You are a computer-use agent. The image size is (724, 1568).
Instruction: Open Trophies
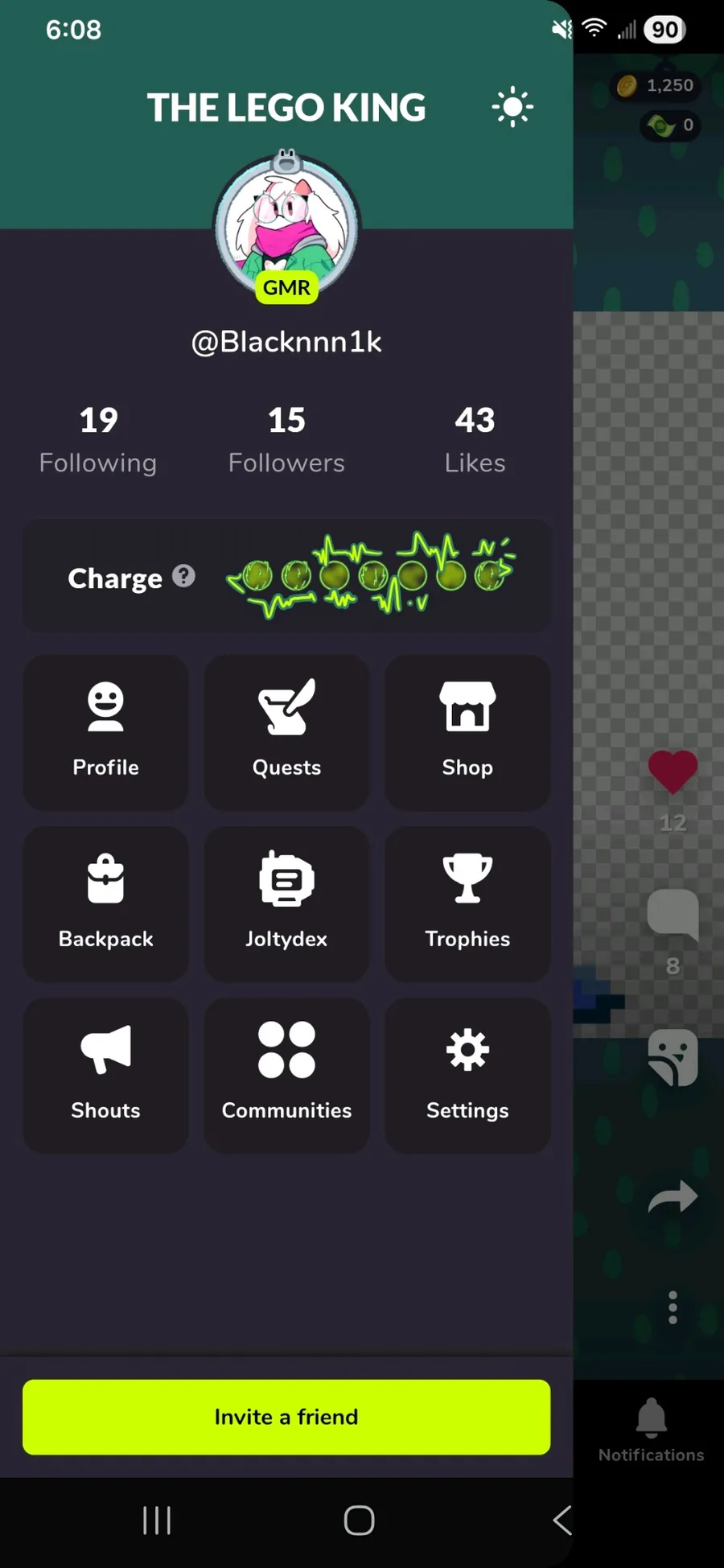point(467,903)
